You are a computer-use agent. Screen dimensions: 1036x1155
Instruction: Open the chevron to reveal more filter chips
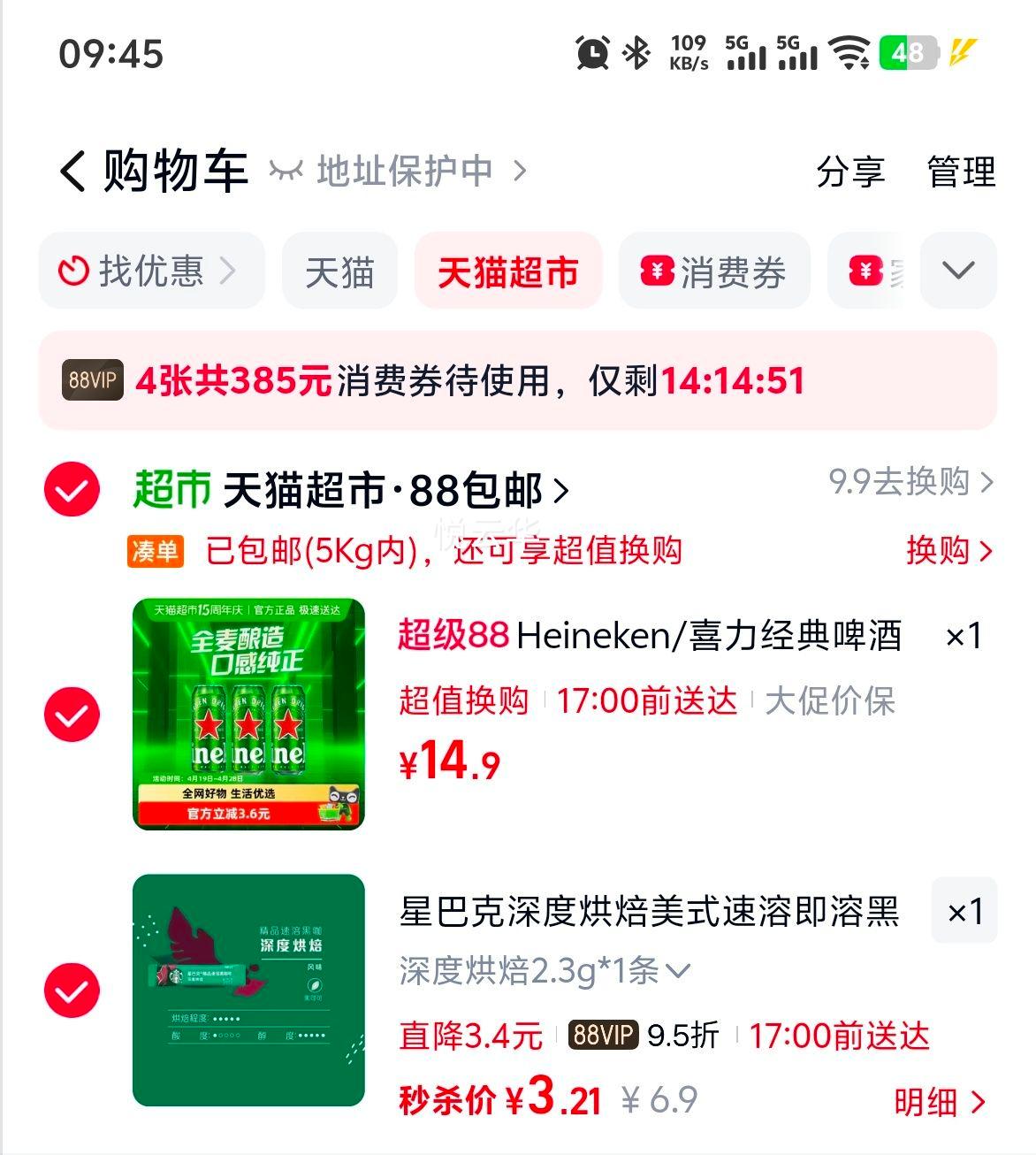[958, 272]
